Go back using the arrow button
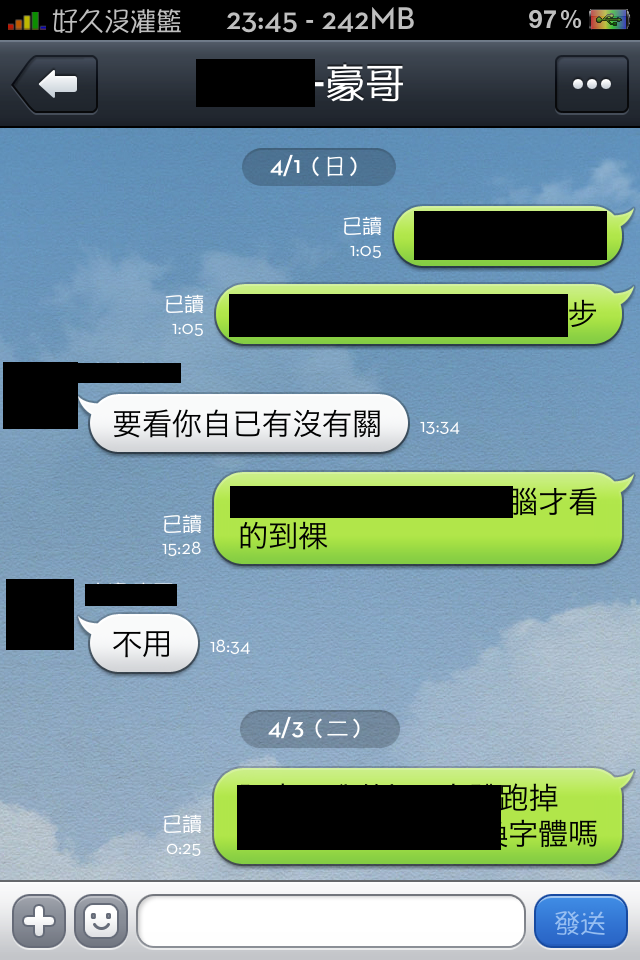640x960 pixels. 56,85
